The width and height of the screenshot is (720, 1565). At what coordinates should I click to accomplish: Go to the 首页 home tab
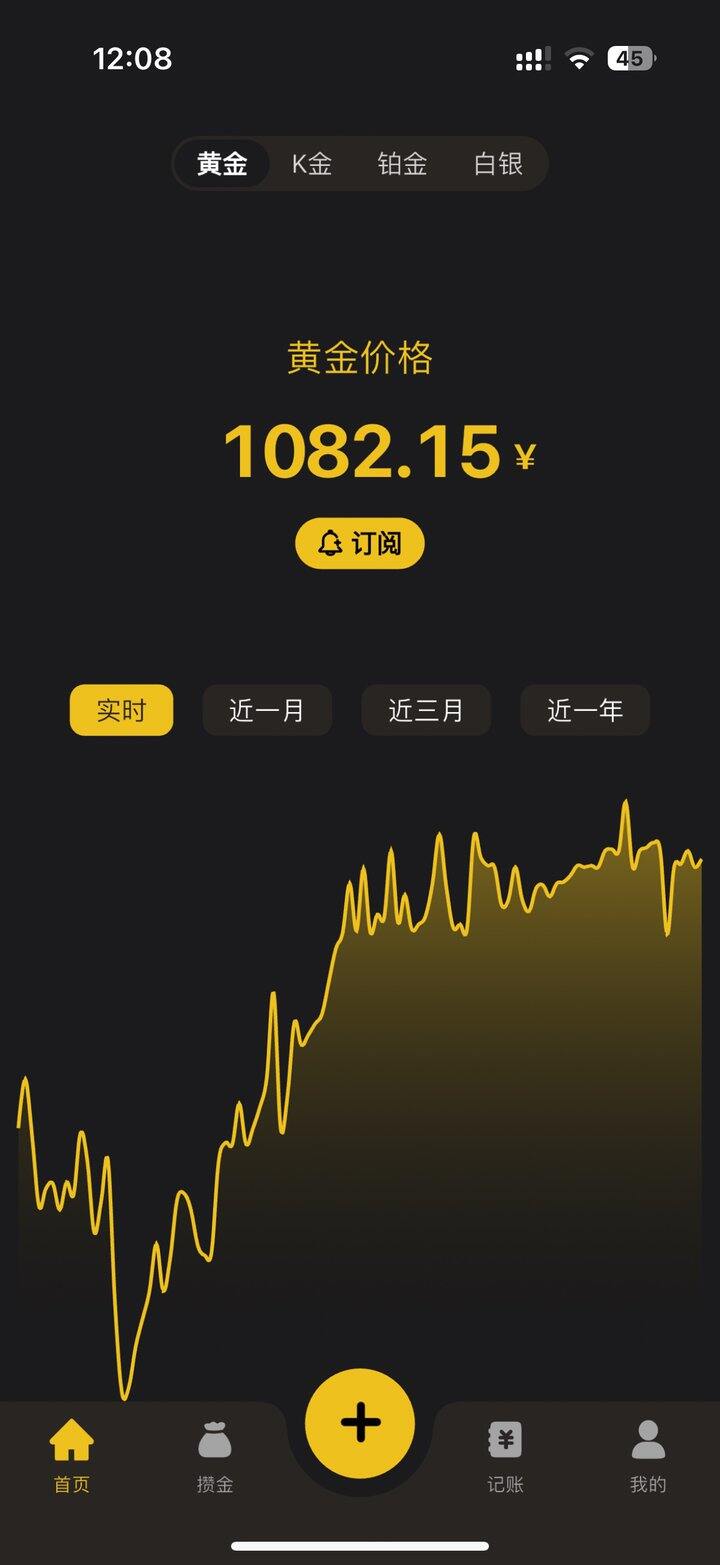click(72, 1456)
